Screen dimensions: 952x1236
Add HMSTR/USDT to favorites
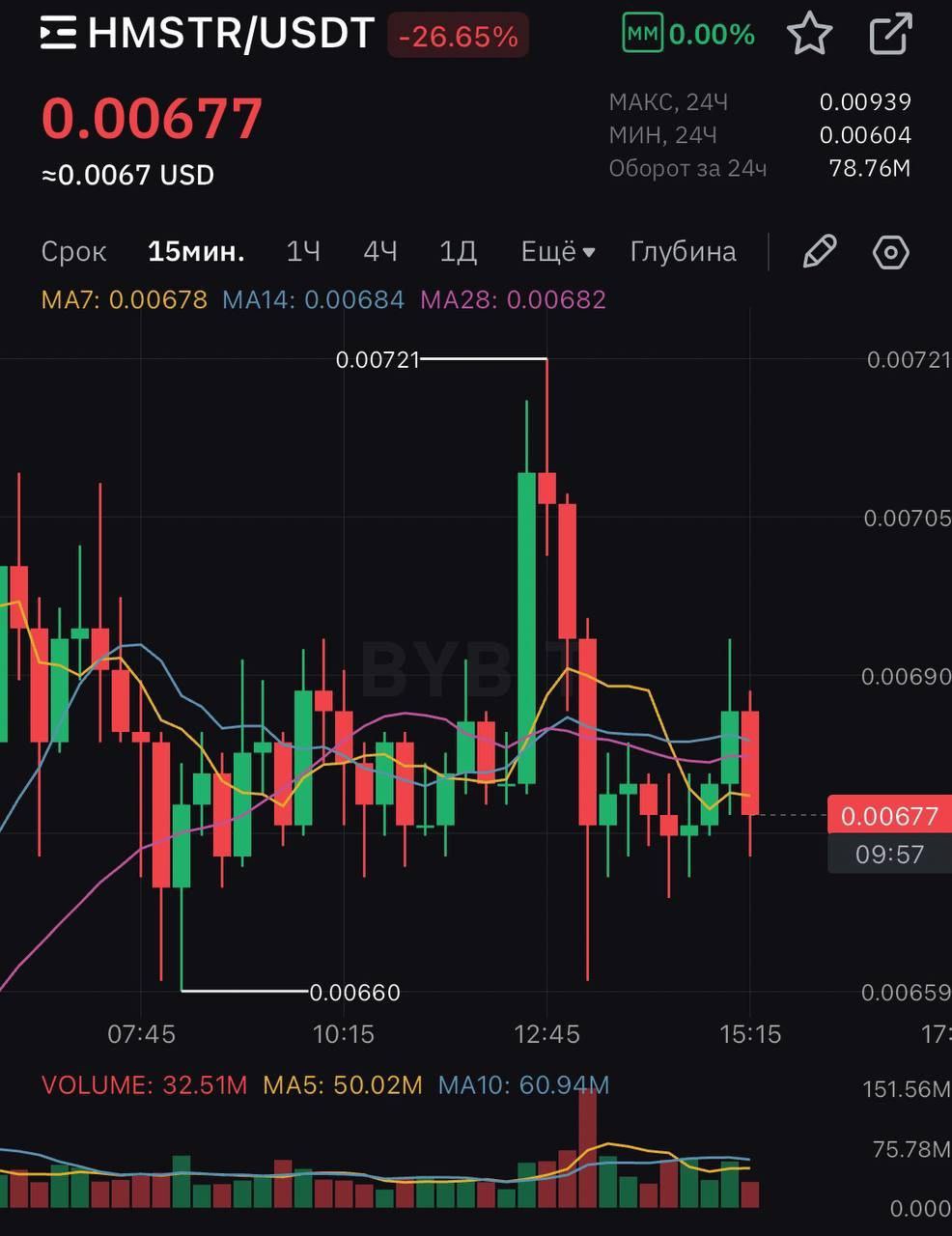tap(809, 35)
